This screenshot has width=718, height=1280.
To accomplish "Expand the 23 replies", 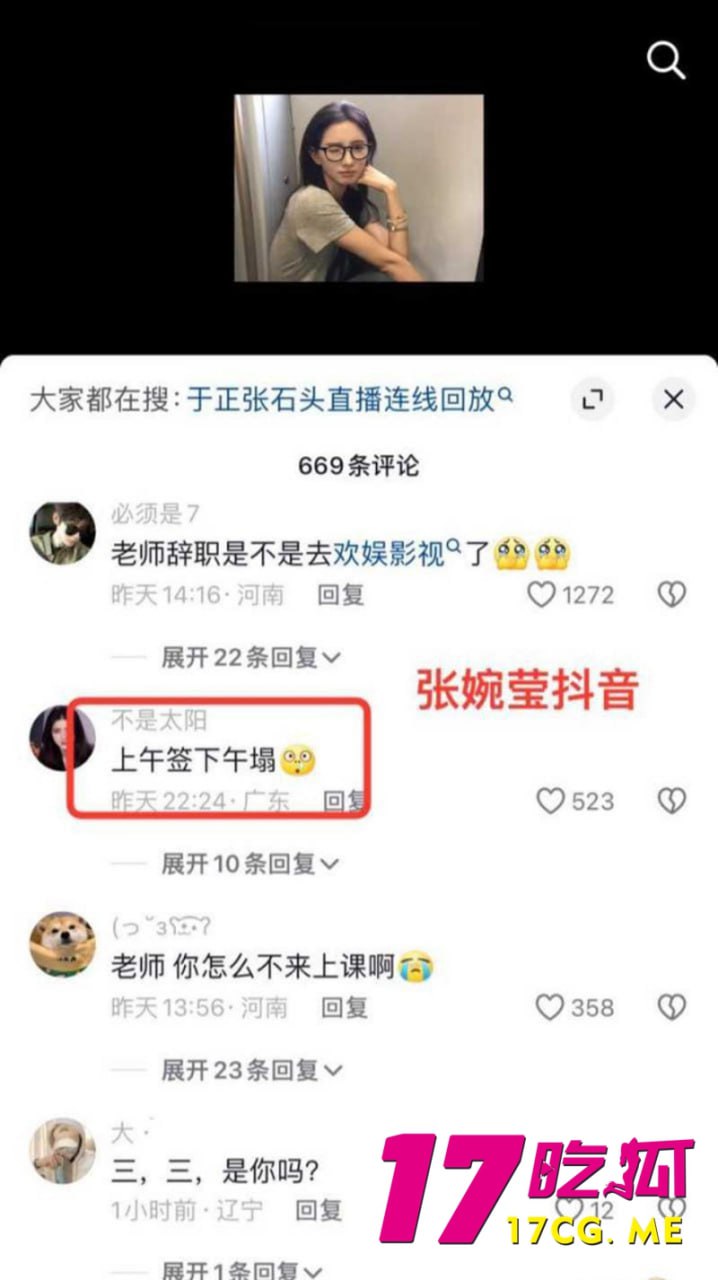I will (x=250, y=1070).
